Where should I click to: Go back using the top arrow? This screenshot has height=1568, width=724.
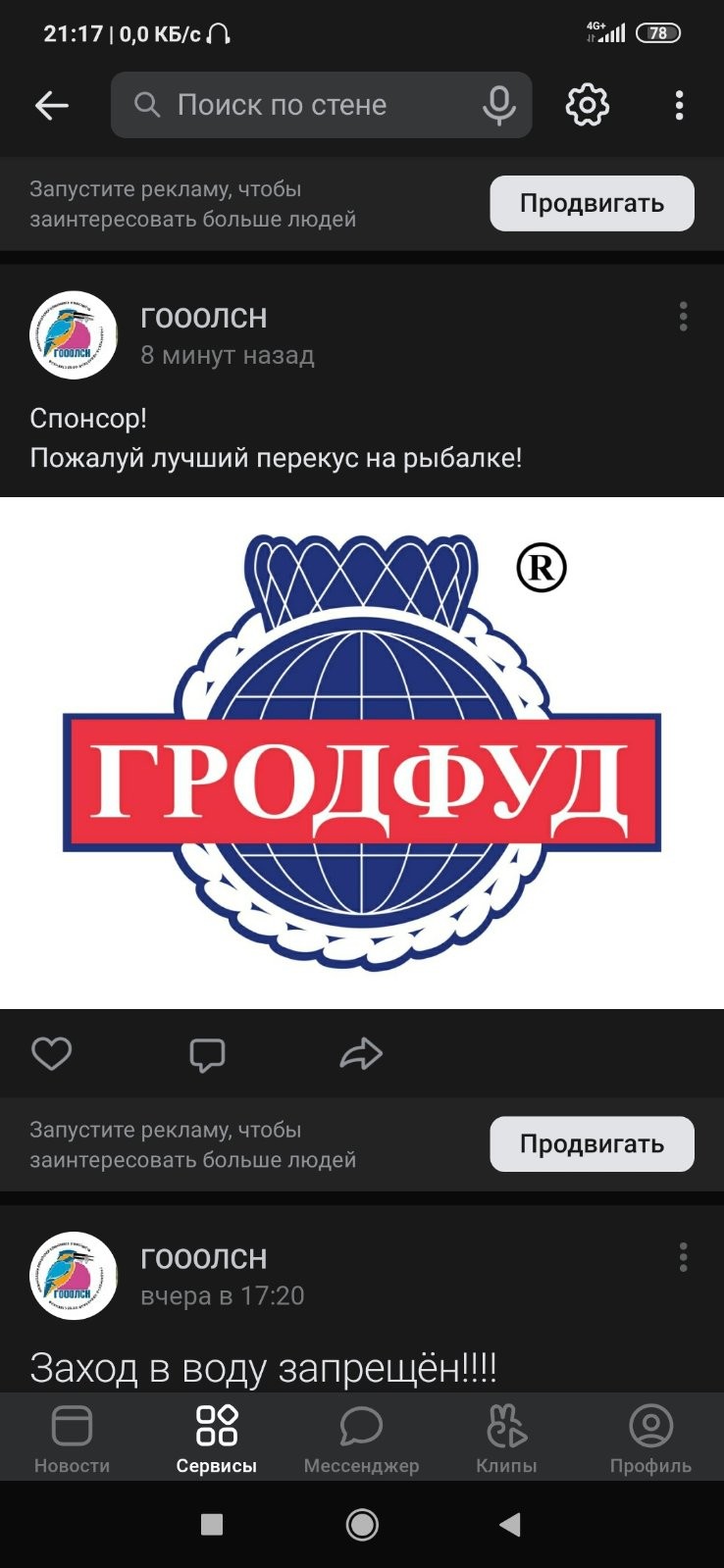(x=51, y=105)
